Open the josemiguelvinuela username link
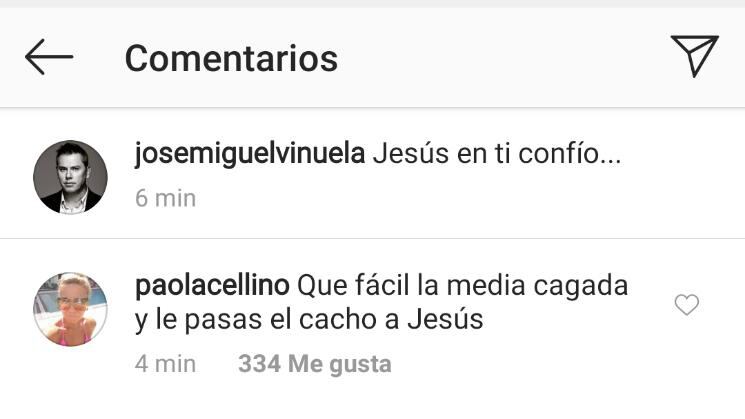This screenshot has width=745, height=419. pyautogui.click(x=250, y=154)
